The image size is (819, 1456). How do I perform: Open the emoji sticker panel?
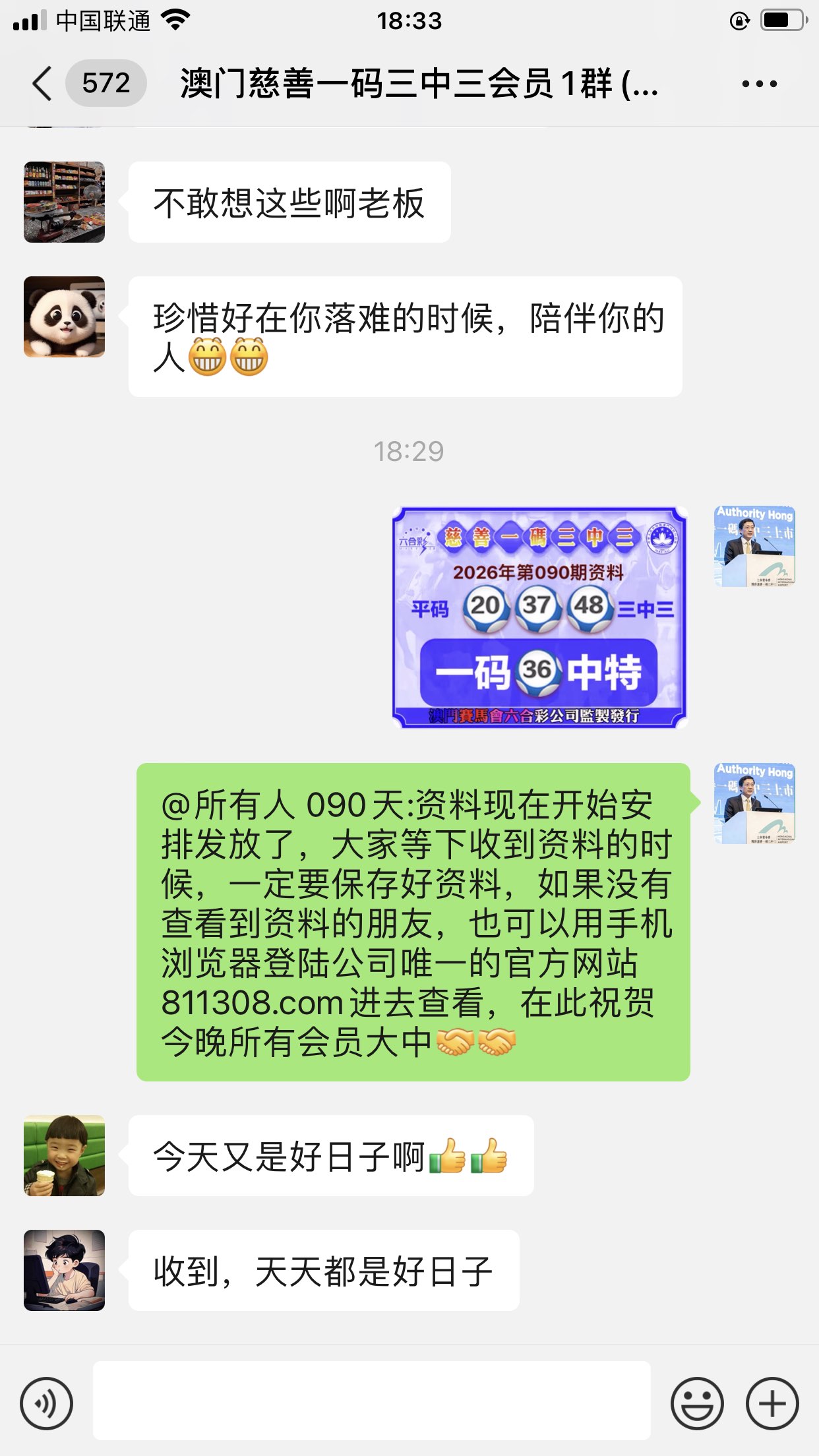pyautogui.click(x=697, y=1403)
